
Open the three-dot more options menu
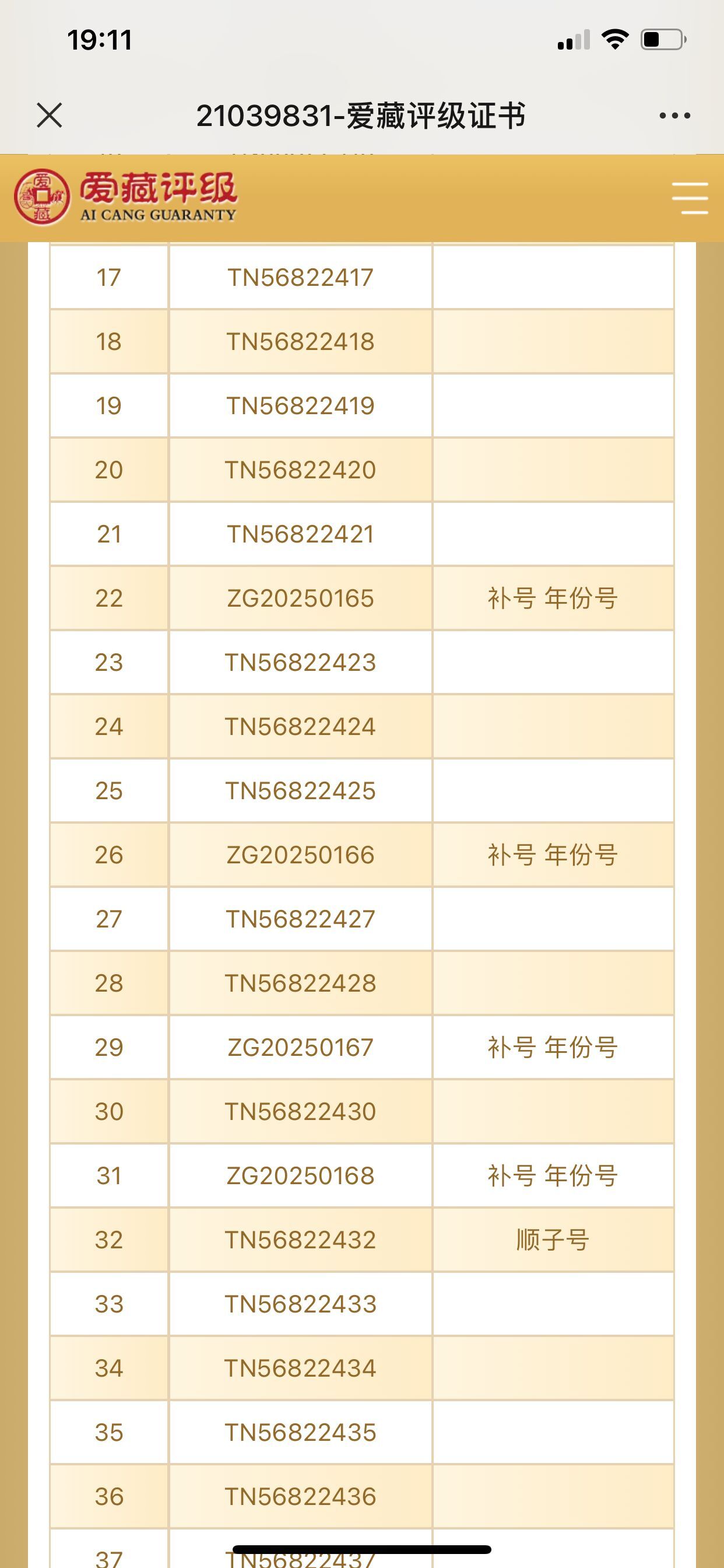[x=674, y=115]
